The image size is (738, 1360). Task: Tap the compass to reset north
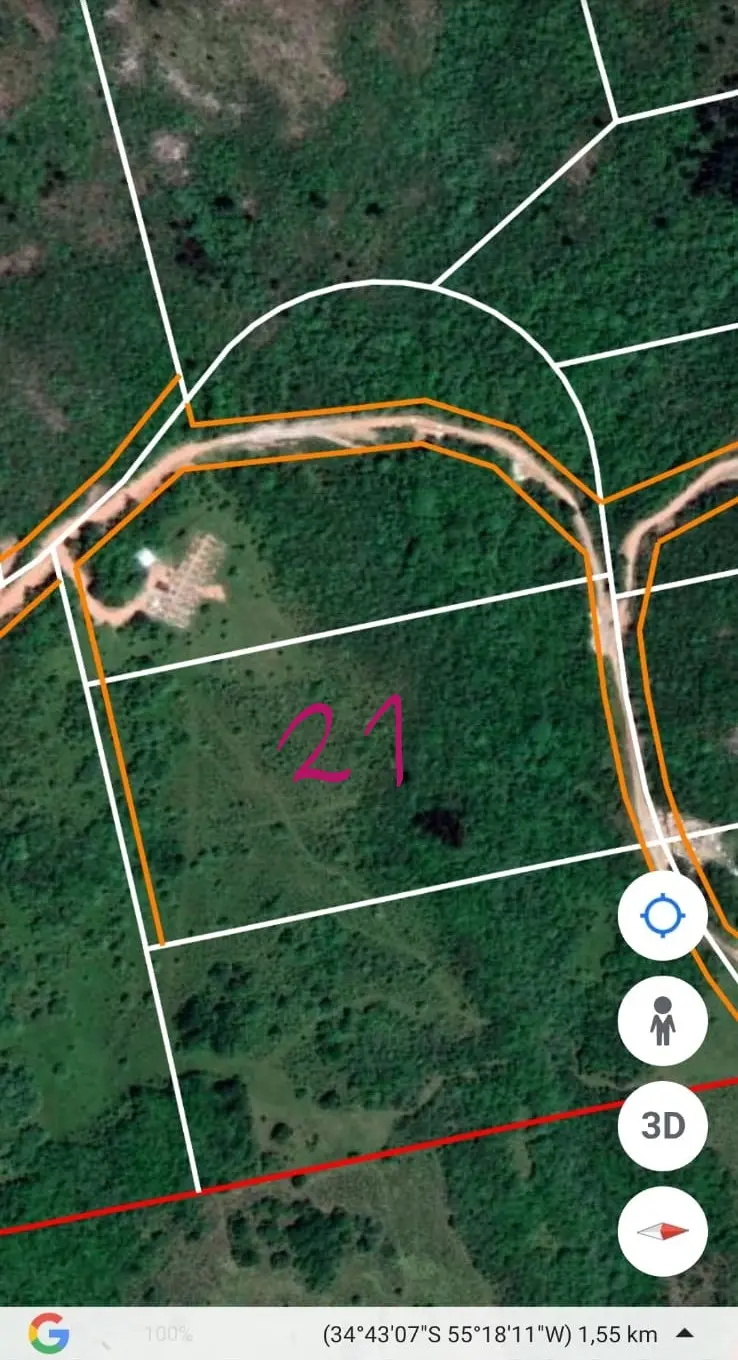[662, 1231]
